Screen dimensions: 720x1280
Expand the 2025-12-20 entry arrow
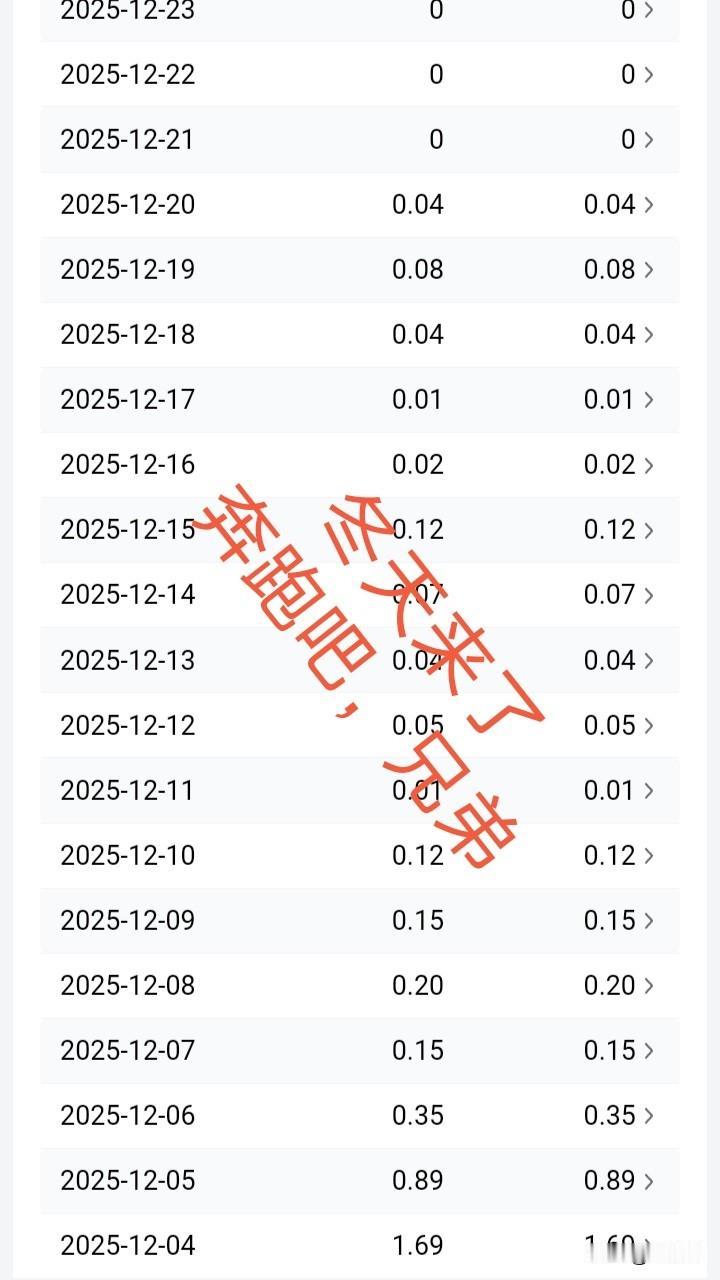pyautogui.click(x=648, y=204)
